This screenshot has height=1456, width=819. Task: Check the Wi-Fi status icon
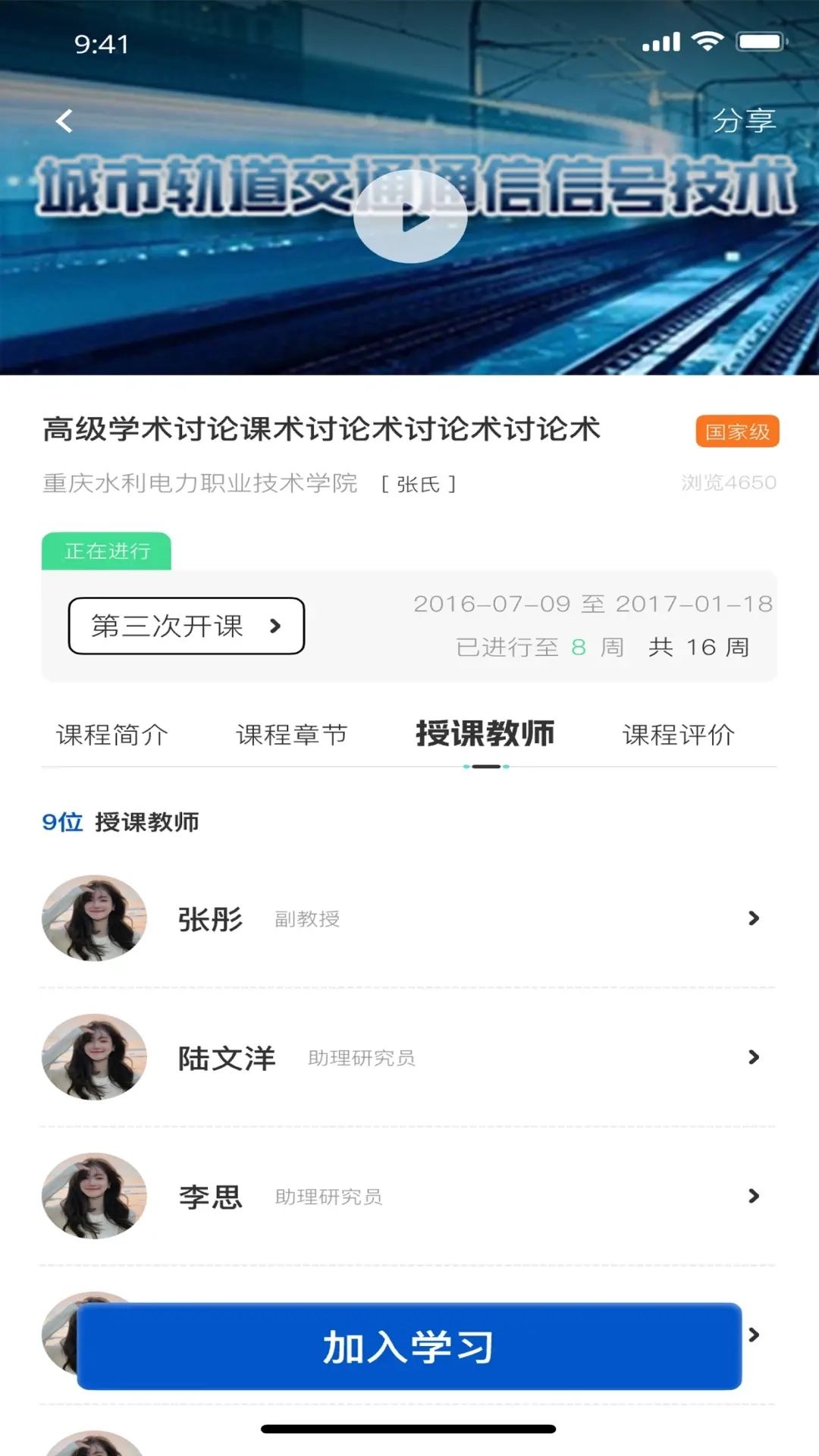click(708, 42)
